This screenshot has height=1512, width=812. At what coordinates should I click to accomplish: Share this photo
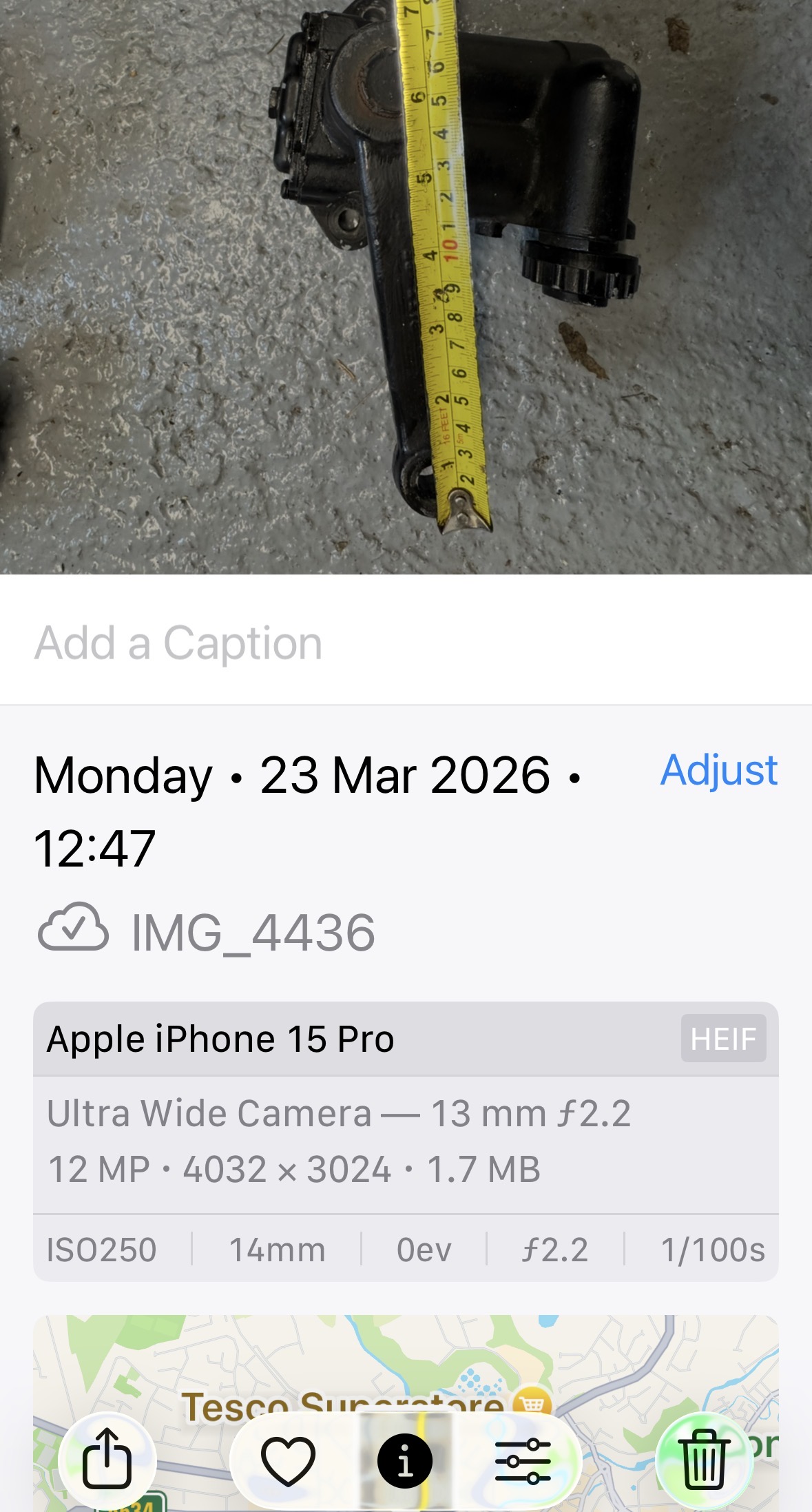pos(107,1460)
